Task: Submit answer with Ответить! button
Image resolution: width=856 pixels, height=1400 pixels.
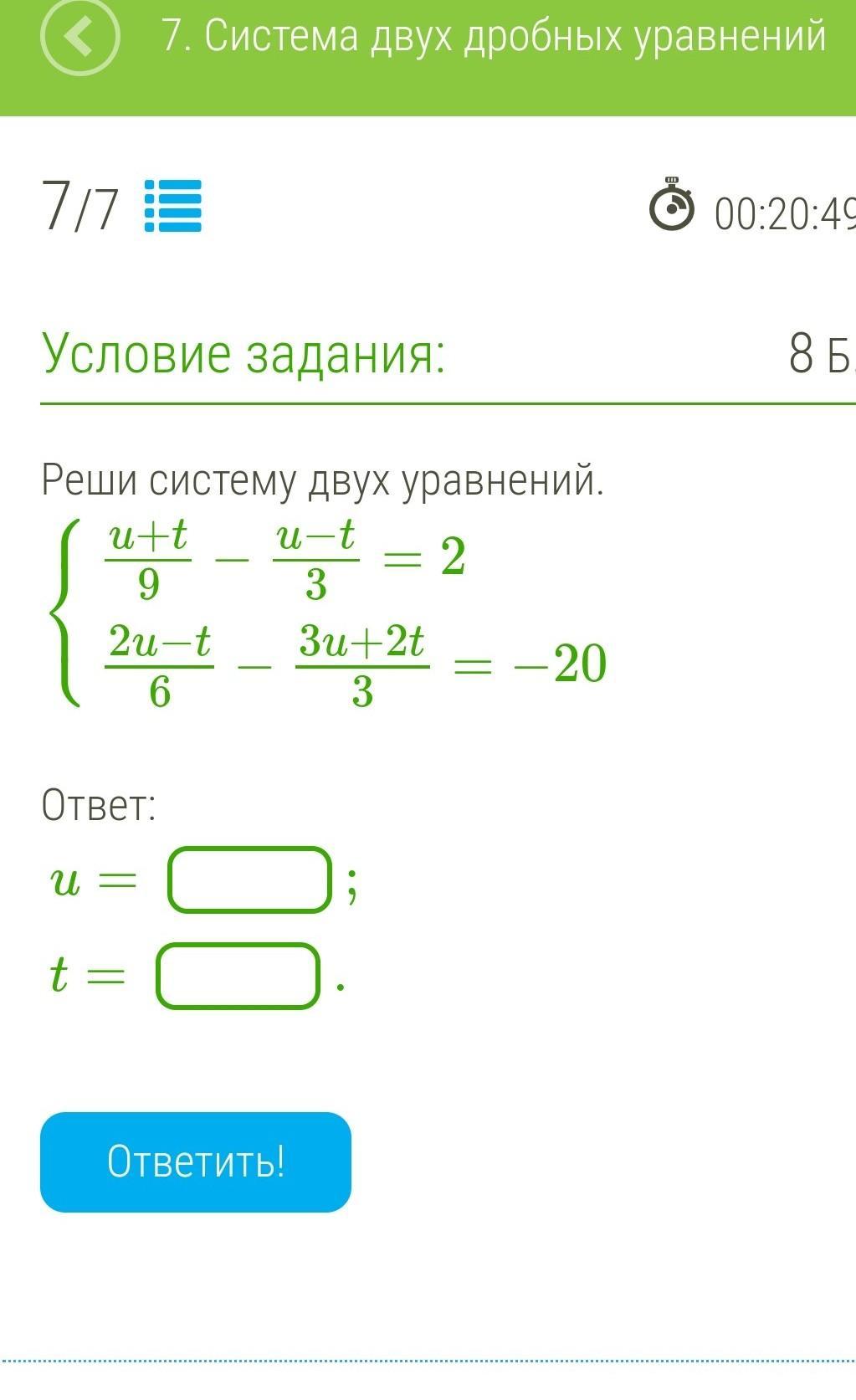Action: tap(196, 1162)
